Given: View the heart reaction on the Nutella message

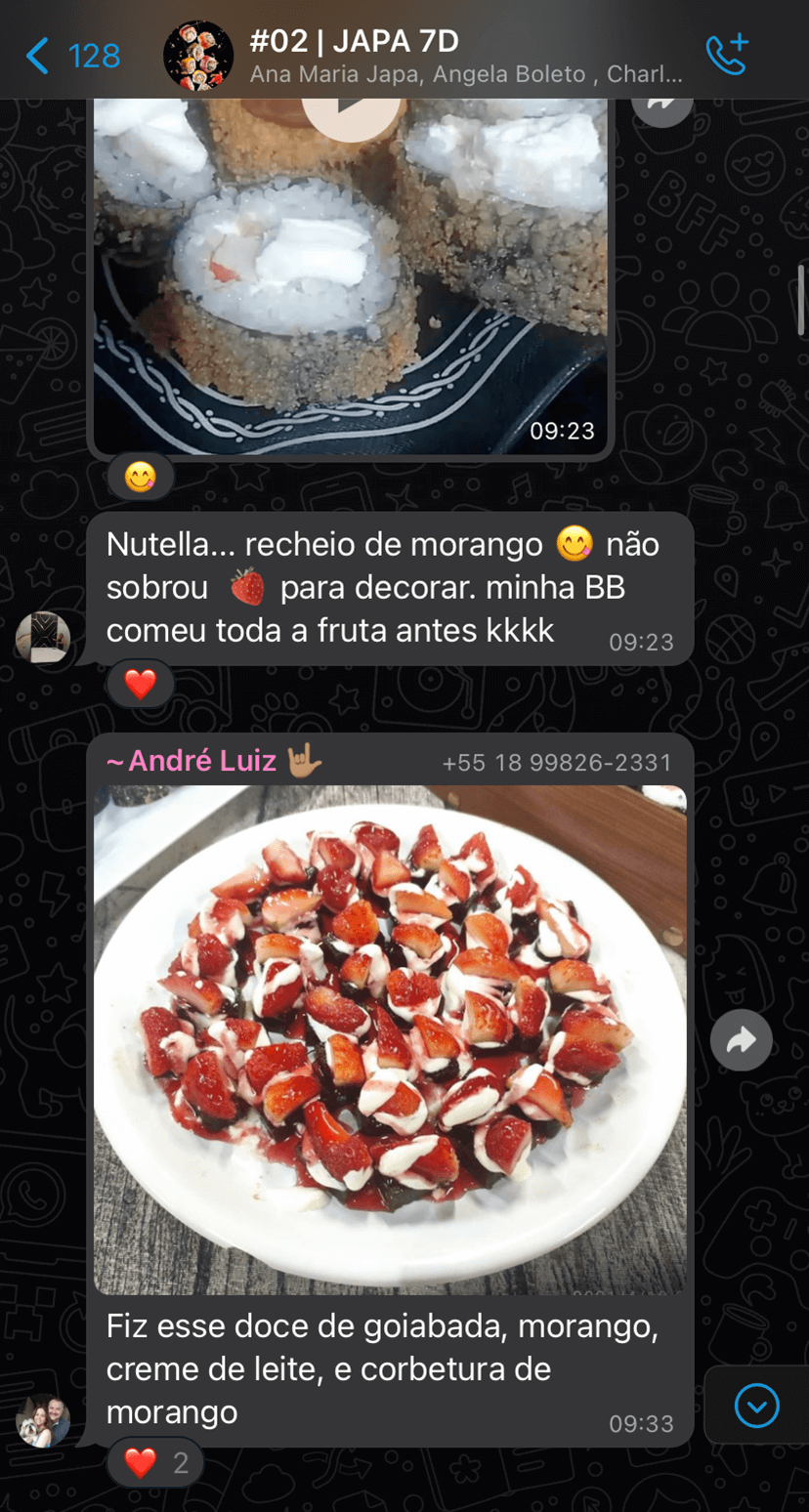Looking at the screenshot, I should [141, 684].
